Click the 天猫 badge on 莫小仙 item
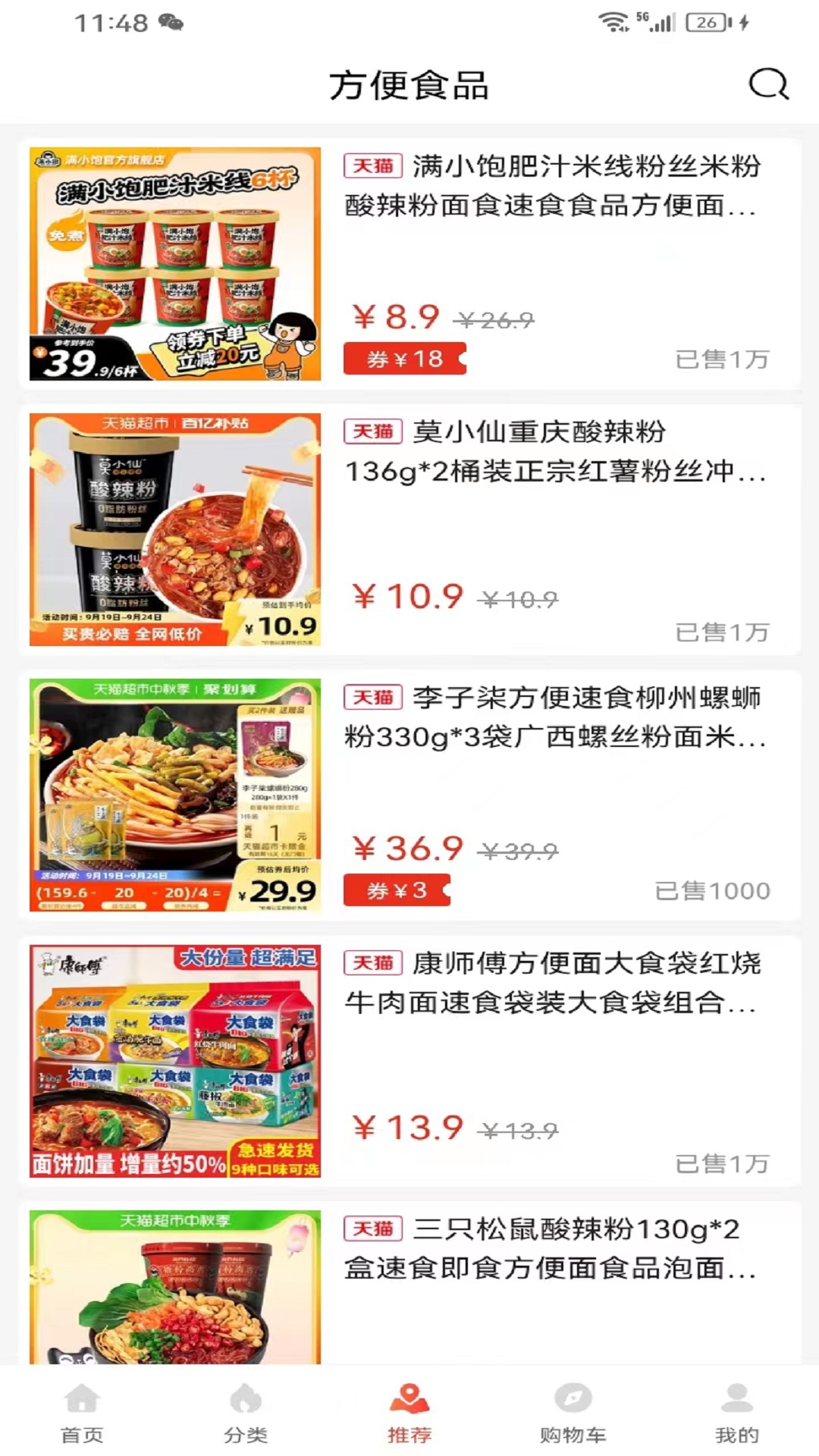 tap(372, 432)
